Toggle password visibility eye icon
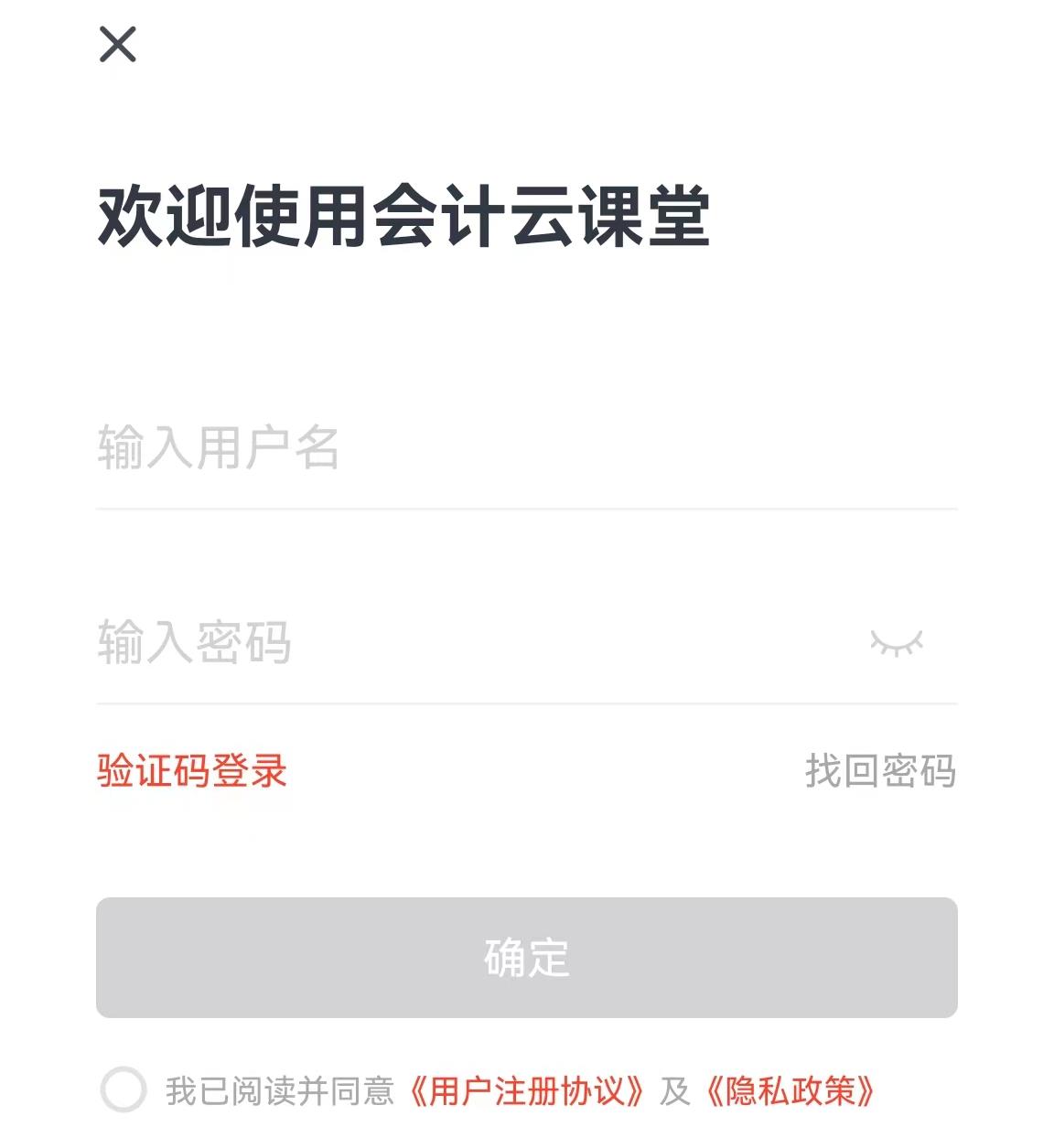Viewport: 1054px width, 1148px height. point(896,643)
